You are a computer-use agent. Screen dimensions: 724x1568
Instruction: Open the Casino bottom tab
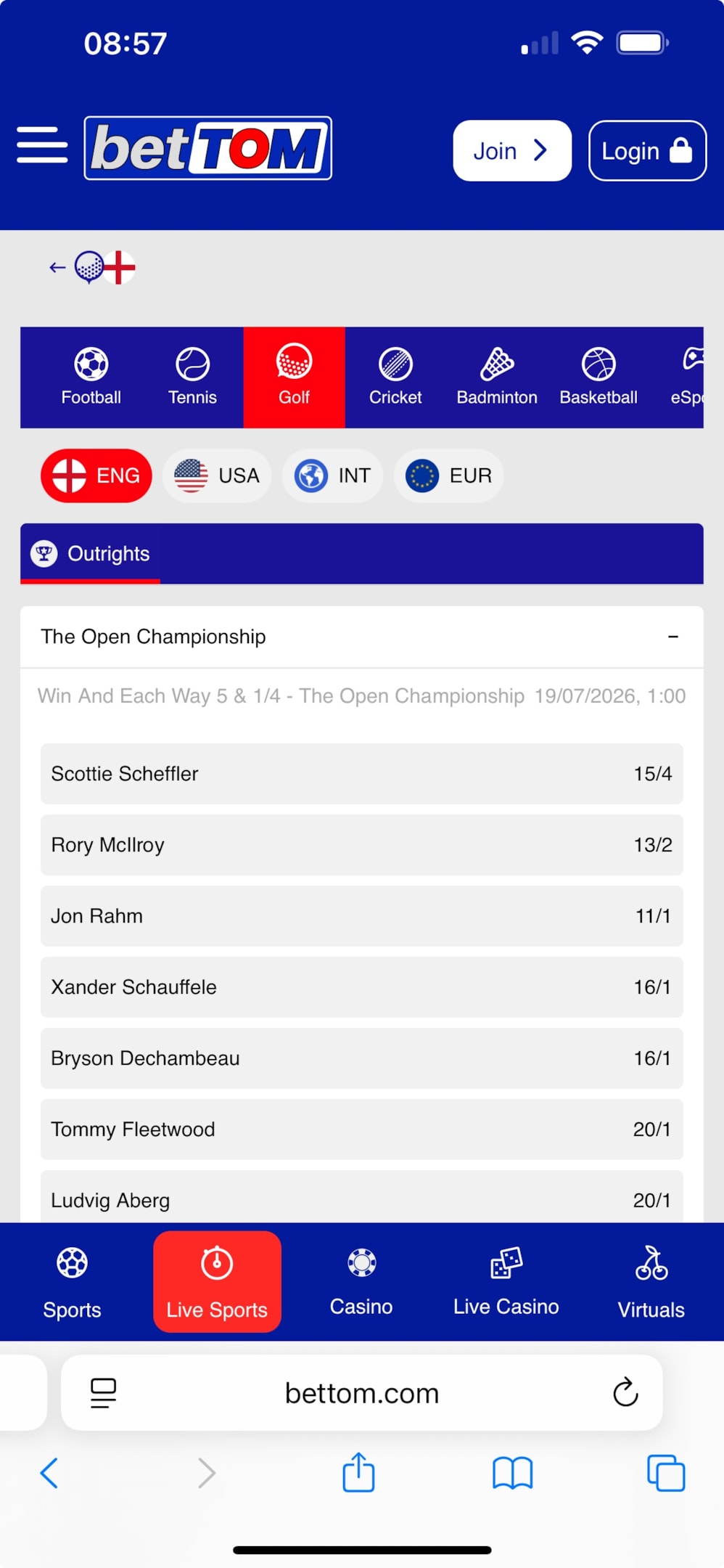pos(361,1281)
